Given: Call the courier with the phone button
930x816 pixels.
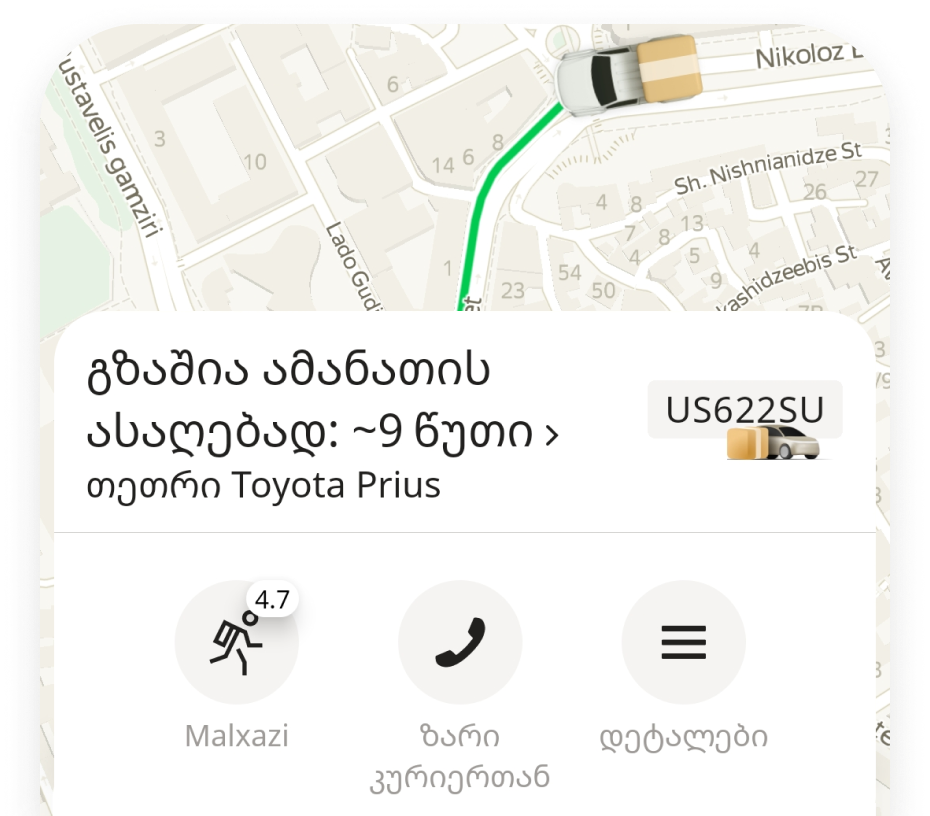Looking at the screenshot, I should [x=459, y=642].
